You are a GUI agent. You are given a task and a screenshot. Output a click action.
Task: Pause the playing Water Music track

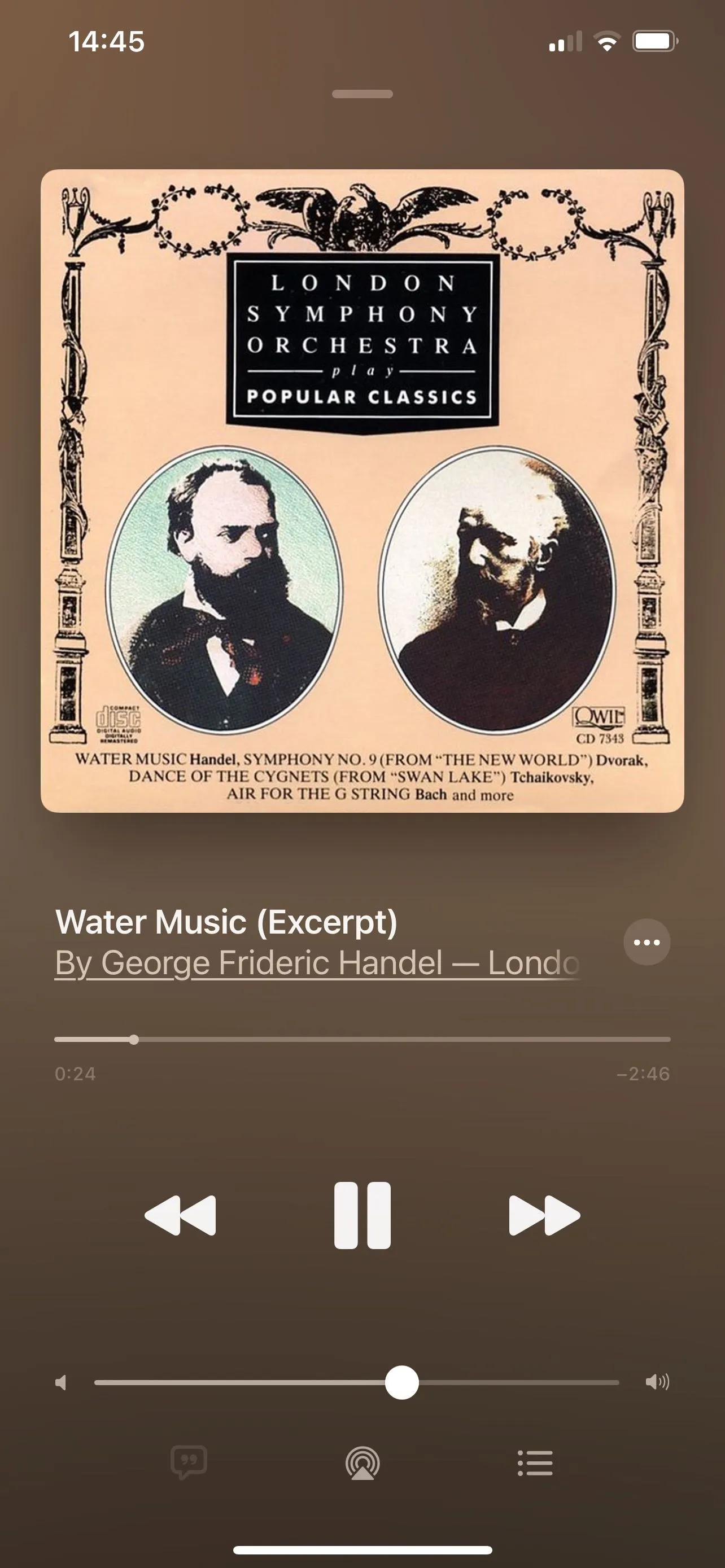click(x=362, y=1216)
